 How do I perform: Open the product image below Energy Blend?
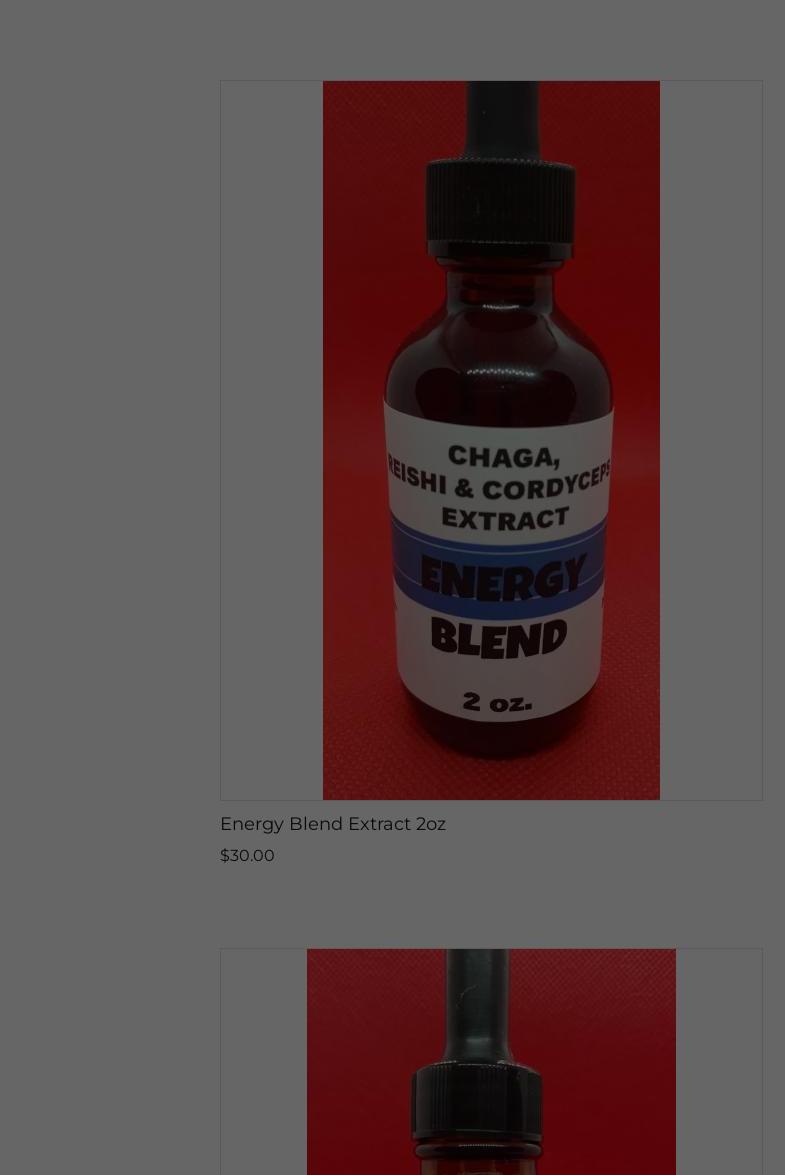pos(491,1062)
